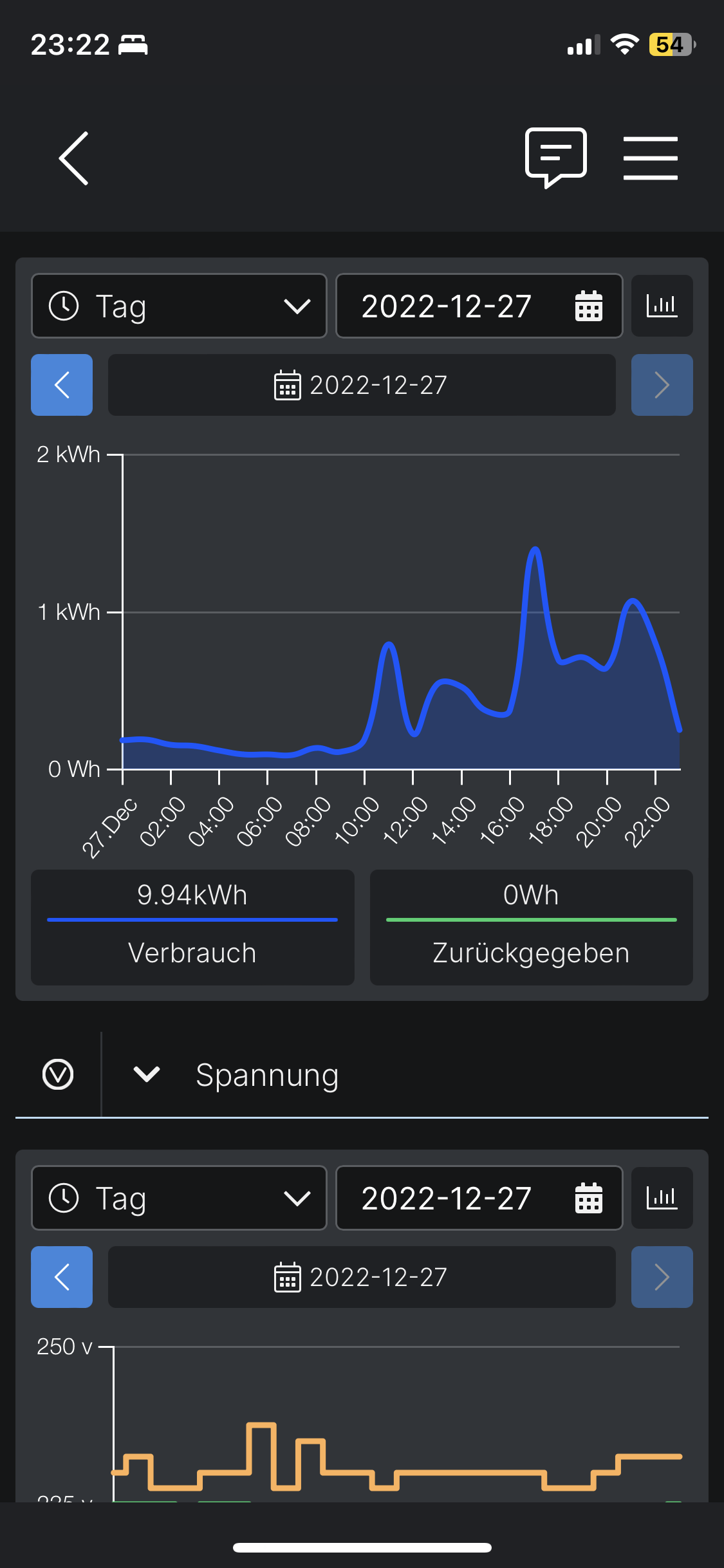Expand the consumption Tag period dropdown

tap(179, 306)
